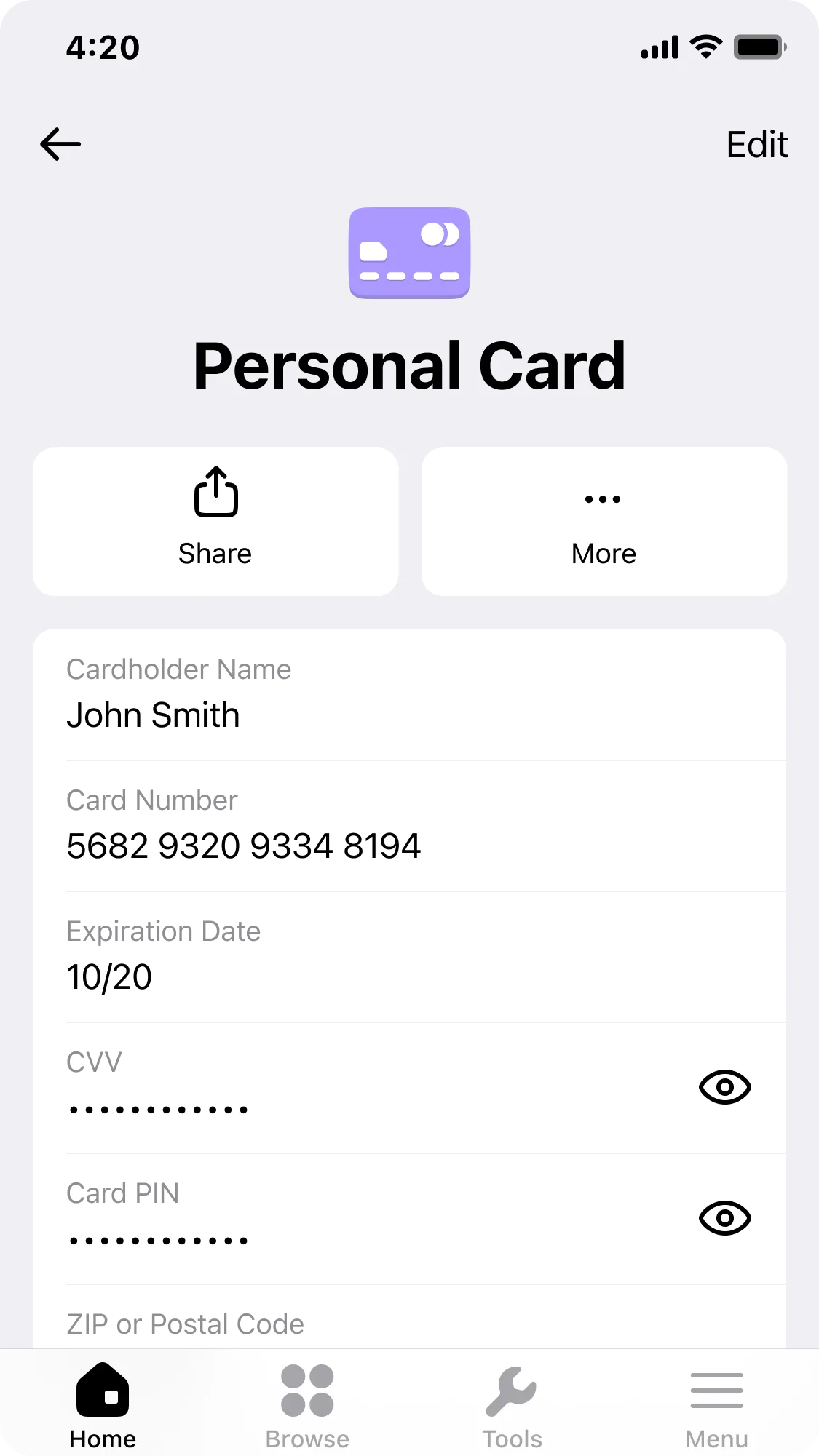Open the Tools tab
The image size is (819, 1456).
coord(512,1406)
